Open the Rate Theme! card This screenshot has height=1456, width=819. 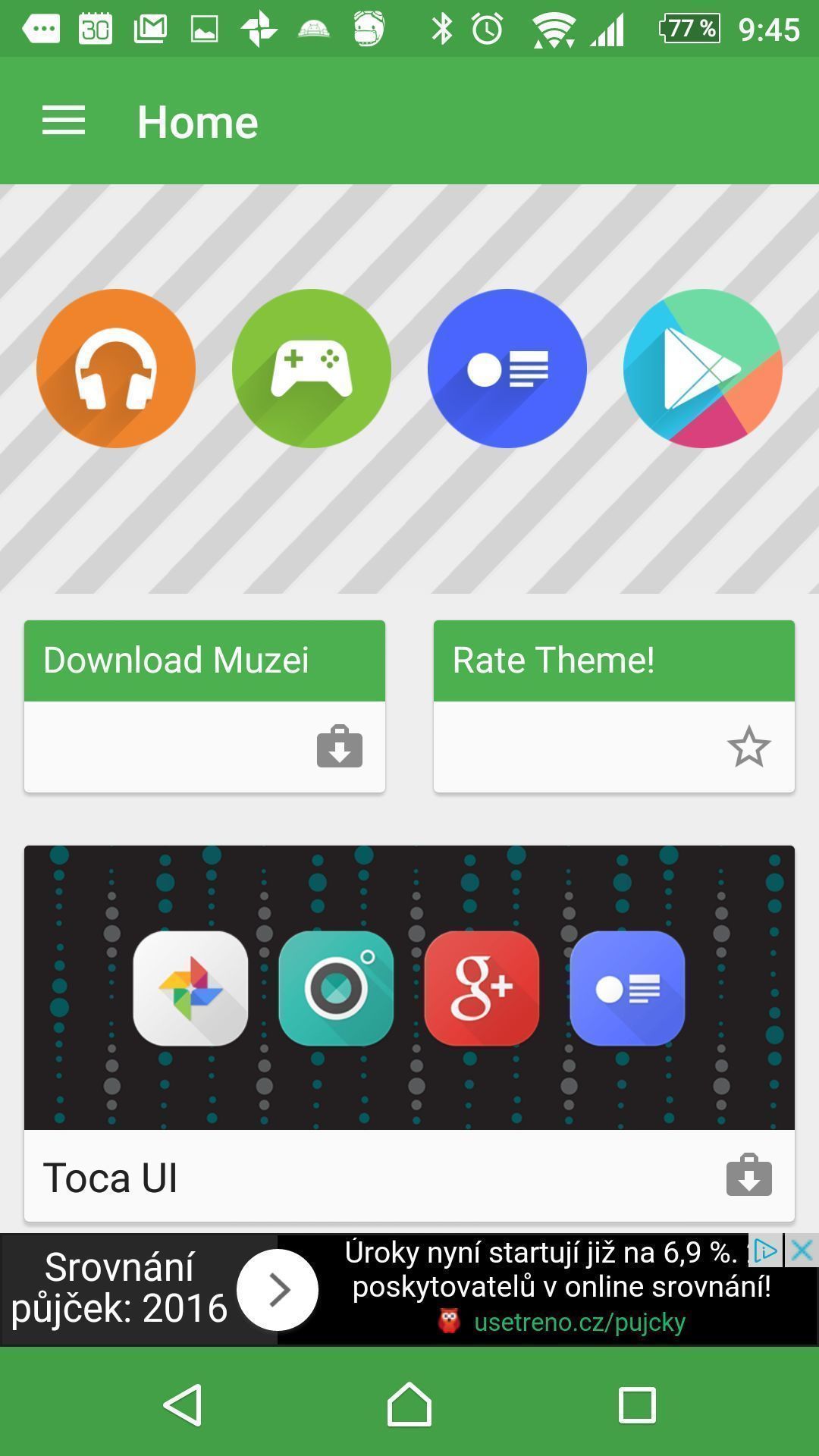tap(613, 705)
